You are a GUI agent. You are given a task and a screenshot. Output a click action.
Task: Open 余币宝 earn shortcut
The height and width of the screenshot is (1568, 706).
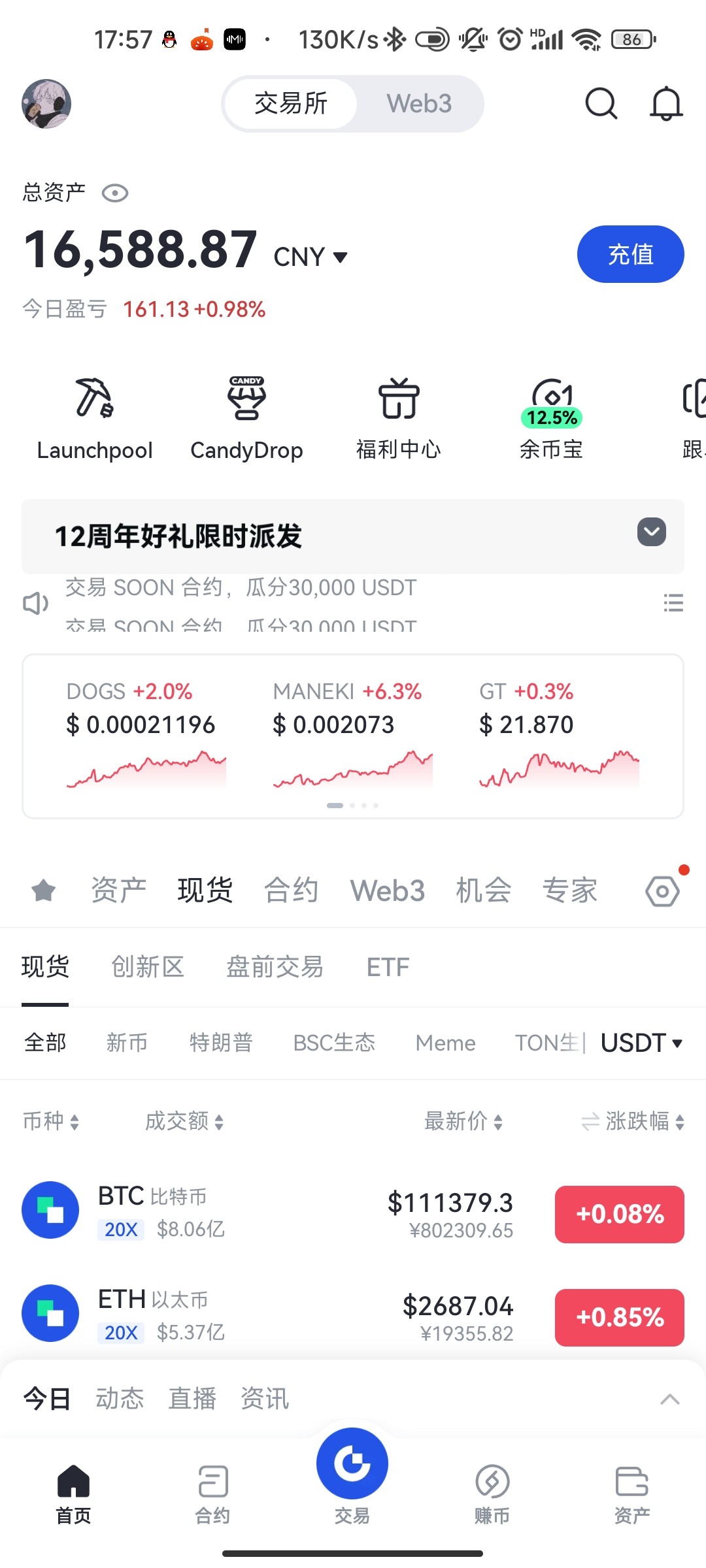point(551,418)
